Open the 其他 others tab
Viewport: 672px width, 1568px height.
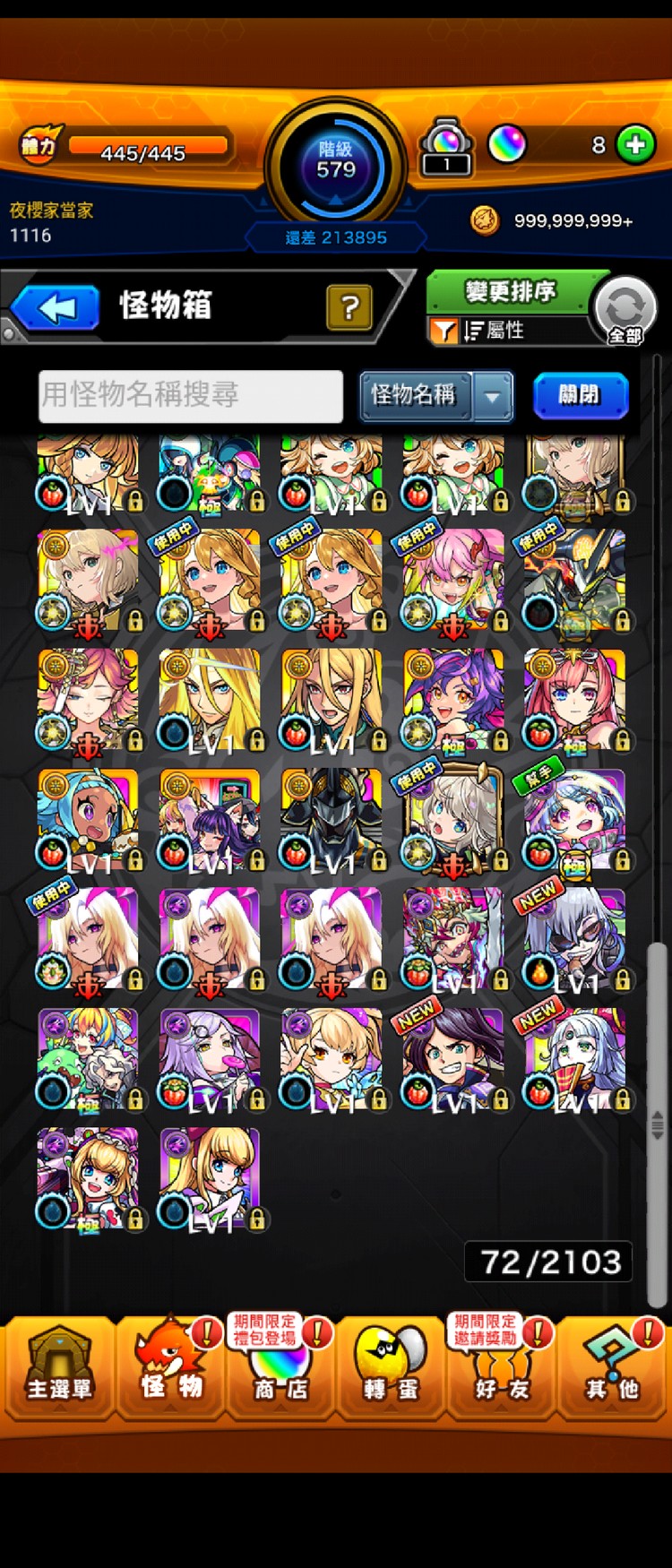612,1369
